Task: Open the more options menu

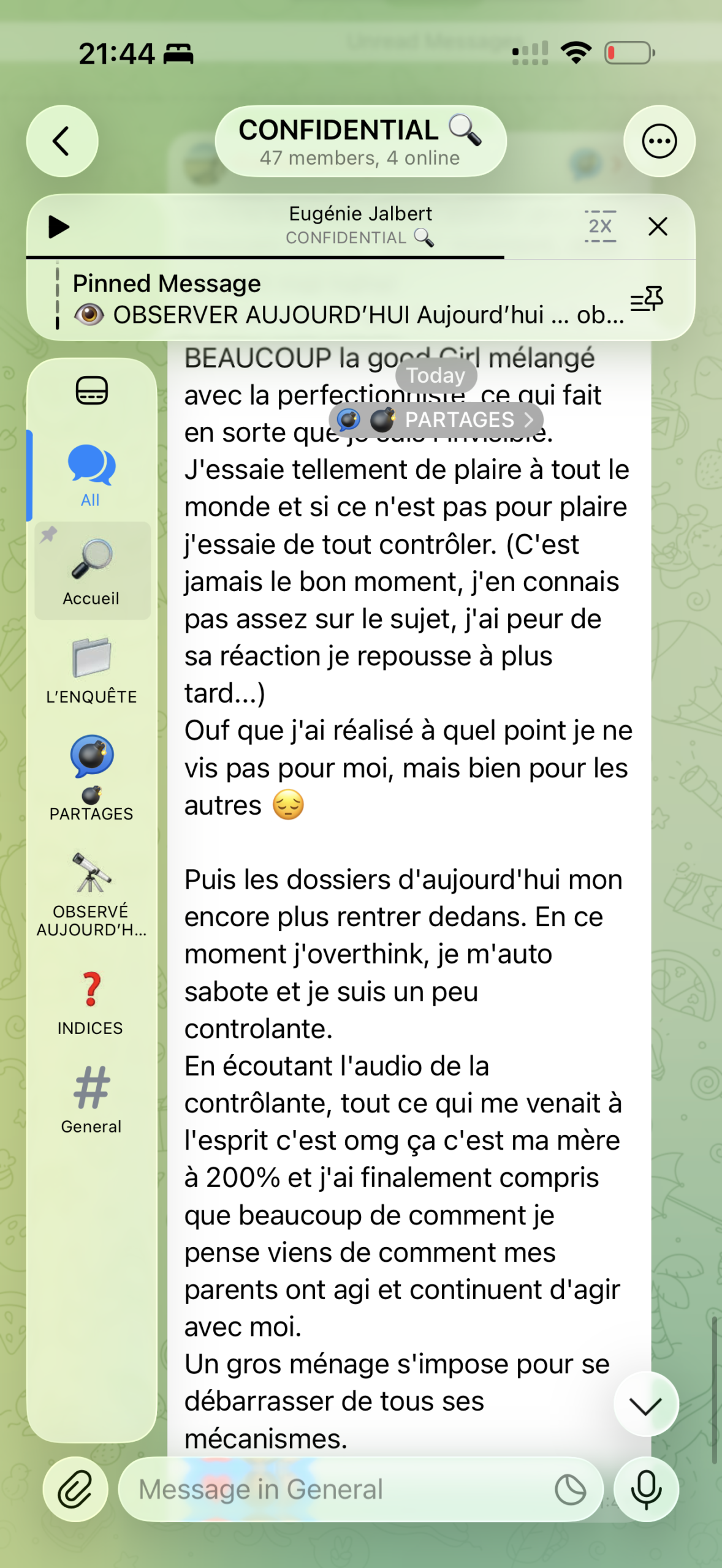Action: pos(659,141)
